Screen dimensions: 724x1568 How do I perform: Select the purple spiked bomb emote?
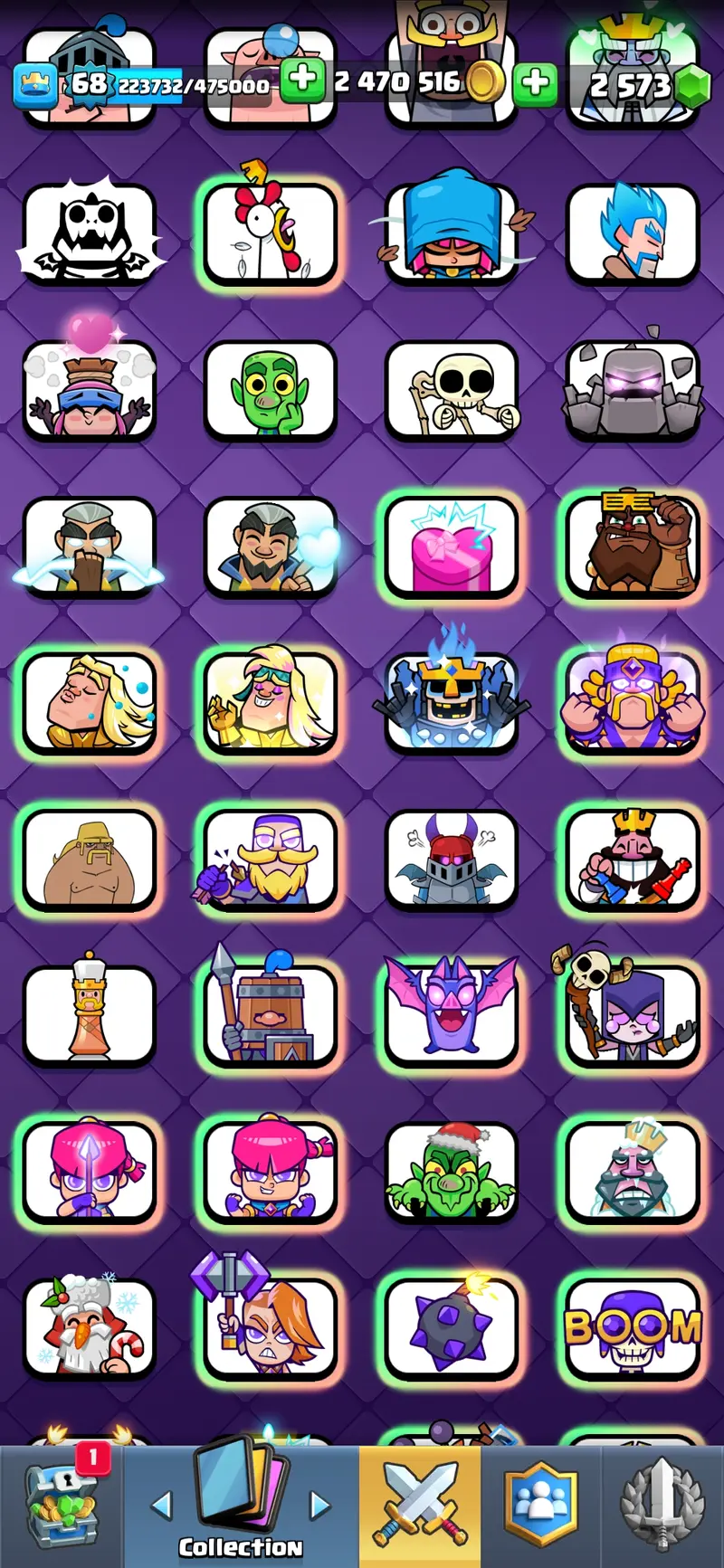pyautogui.click(x=452, y=1328)
